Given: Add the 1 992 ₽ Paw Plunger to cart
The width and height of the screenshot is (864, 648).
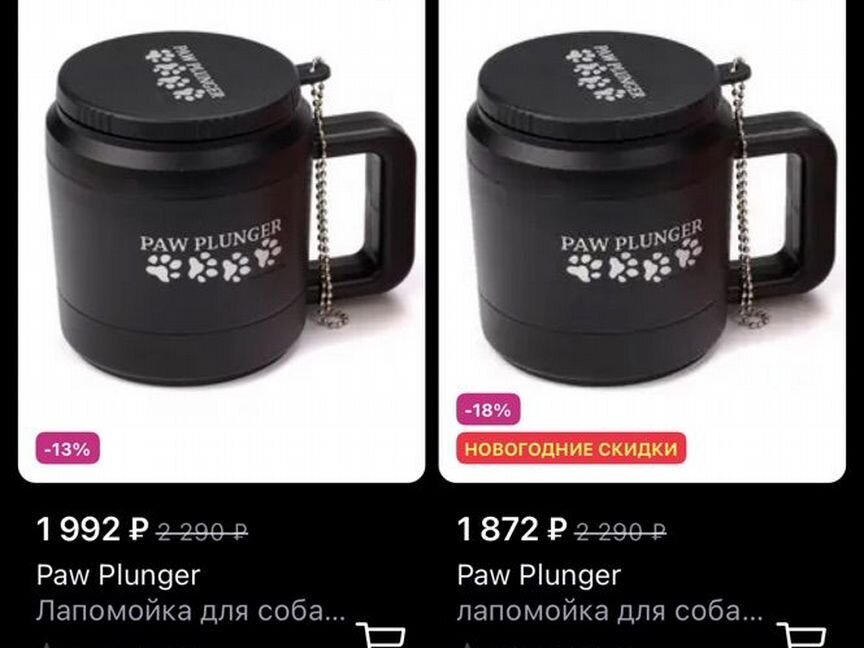Looking at the screenshot, I should 382,636.
